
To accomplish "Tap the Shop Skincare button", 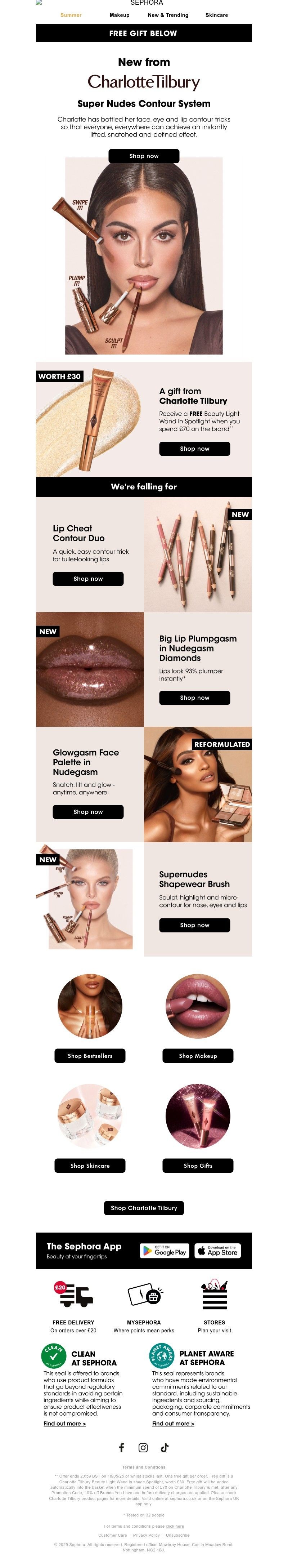I will [x=90, y=1166].
